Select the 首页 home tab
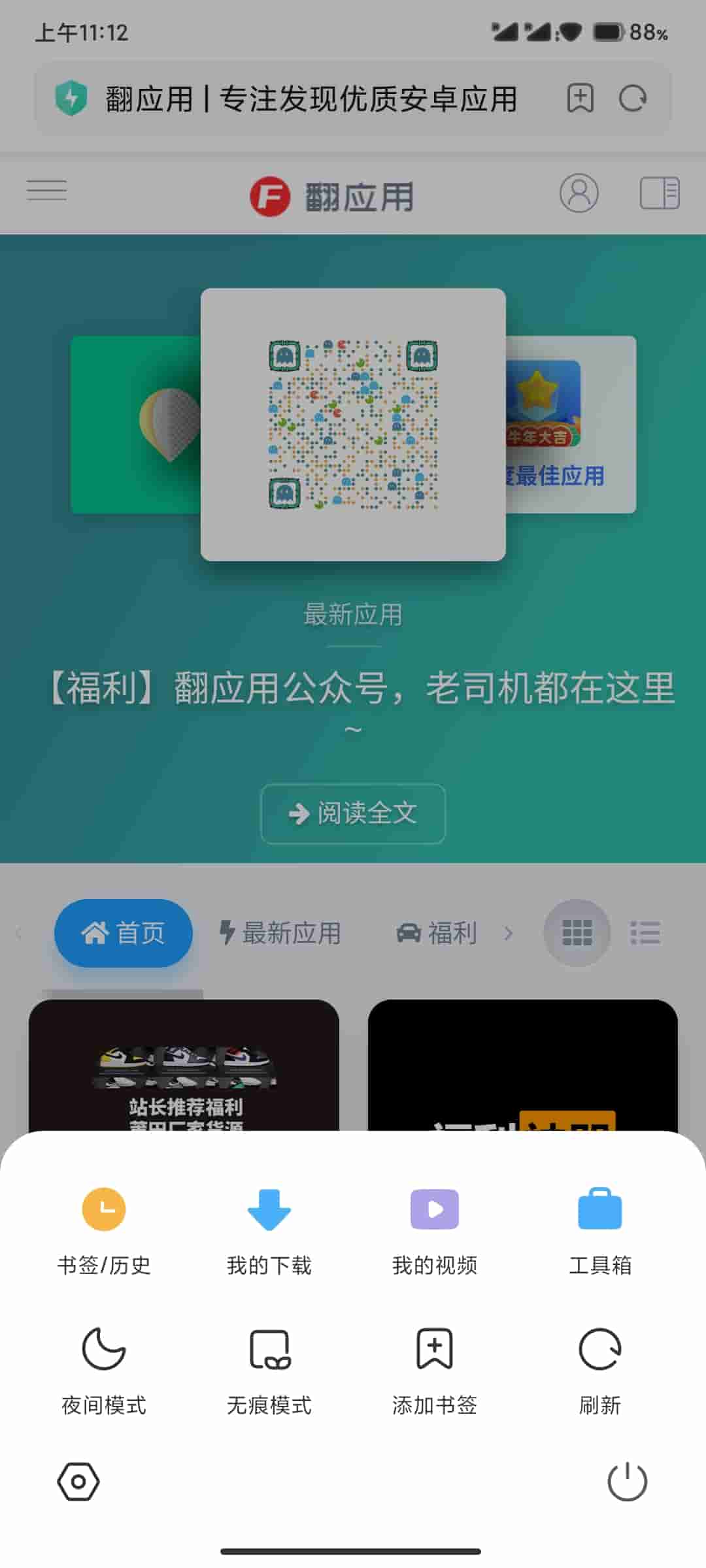The height and width of the screenshot is (1568, 706). coord(124,933)
